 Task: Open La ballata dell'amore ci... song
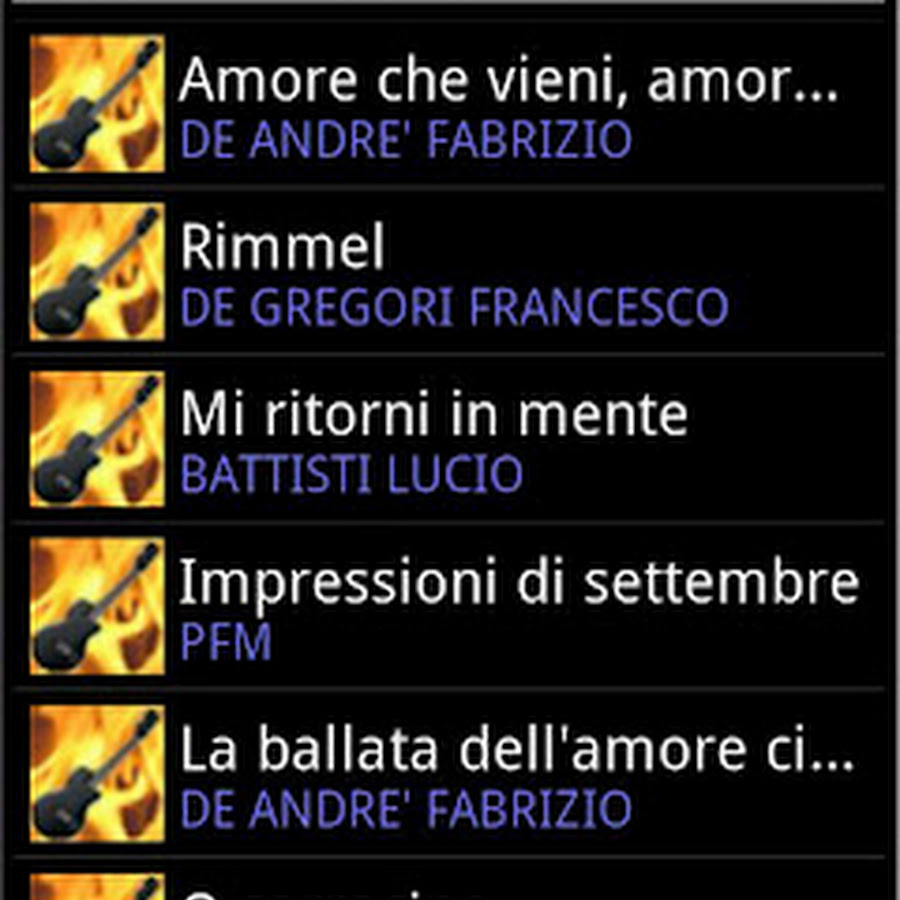(516, 774)
